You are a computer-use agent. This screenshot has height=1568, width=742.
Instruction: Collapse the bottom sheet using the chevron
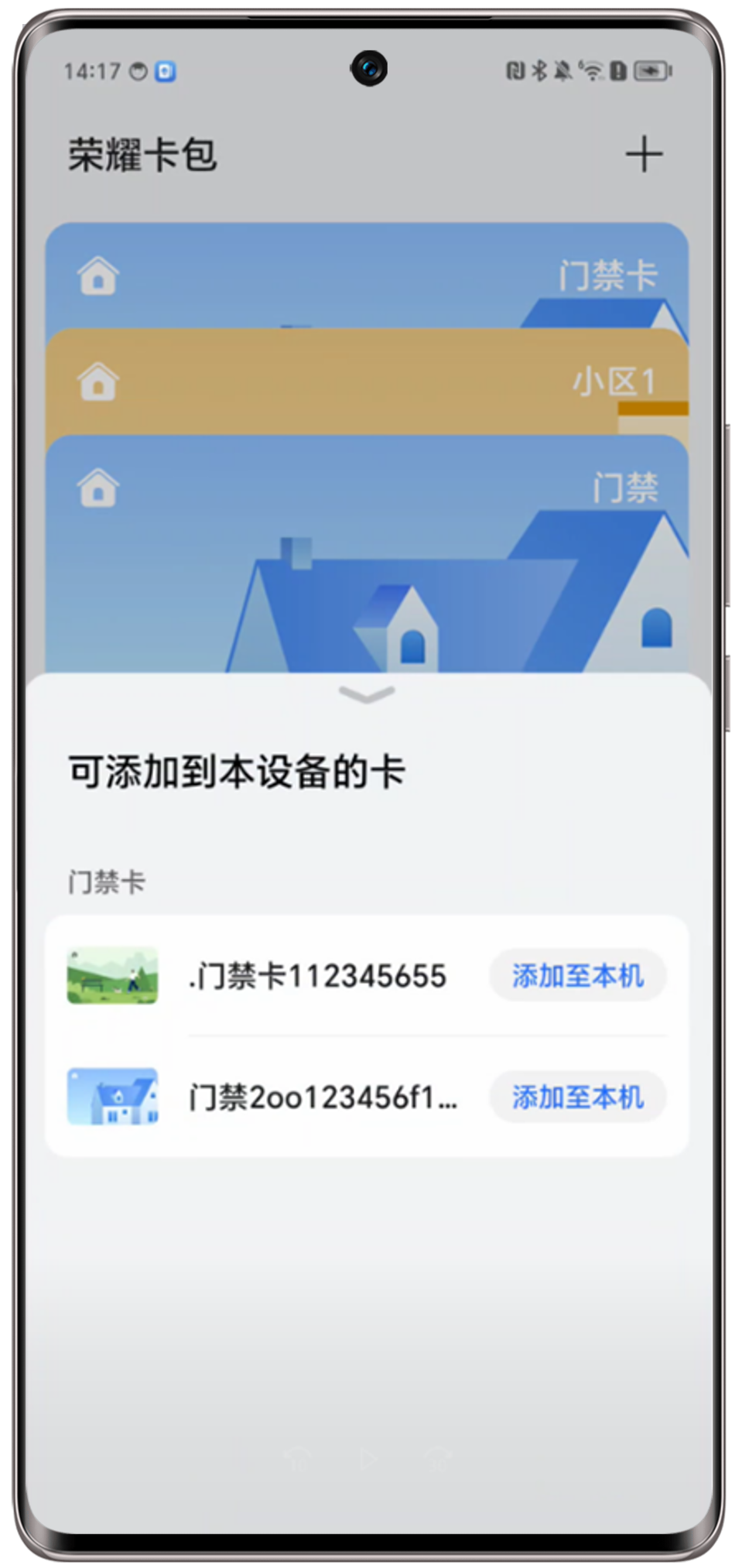[367, 694]
